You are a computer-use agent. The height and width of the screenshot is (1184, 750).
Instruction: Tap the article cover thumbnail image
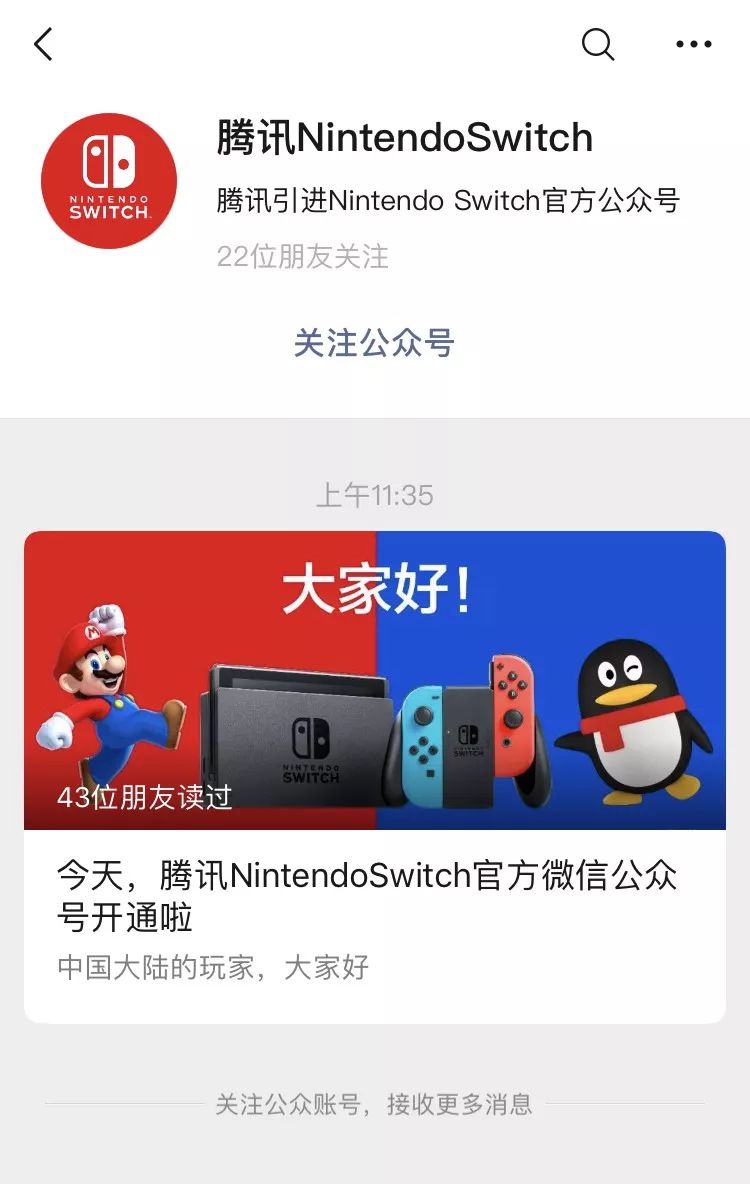[x=375, y=680]
